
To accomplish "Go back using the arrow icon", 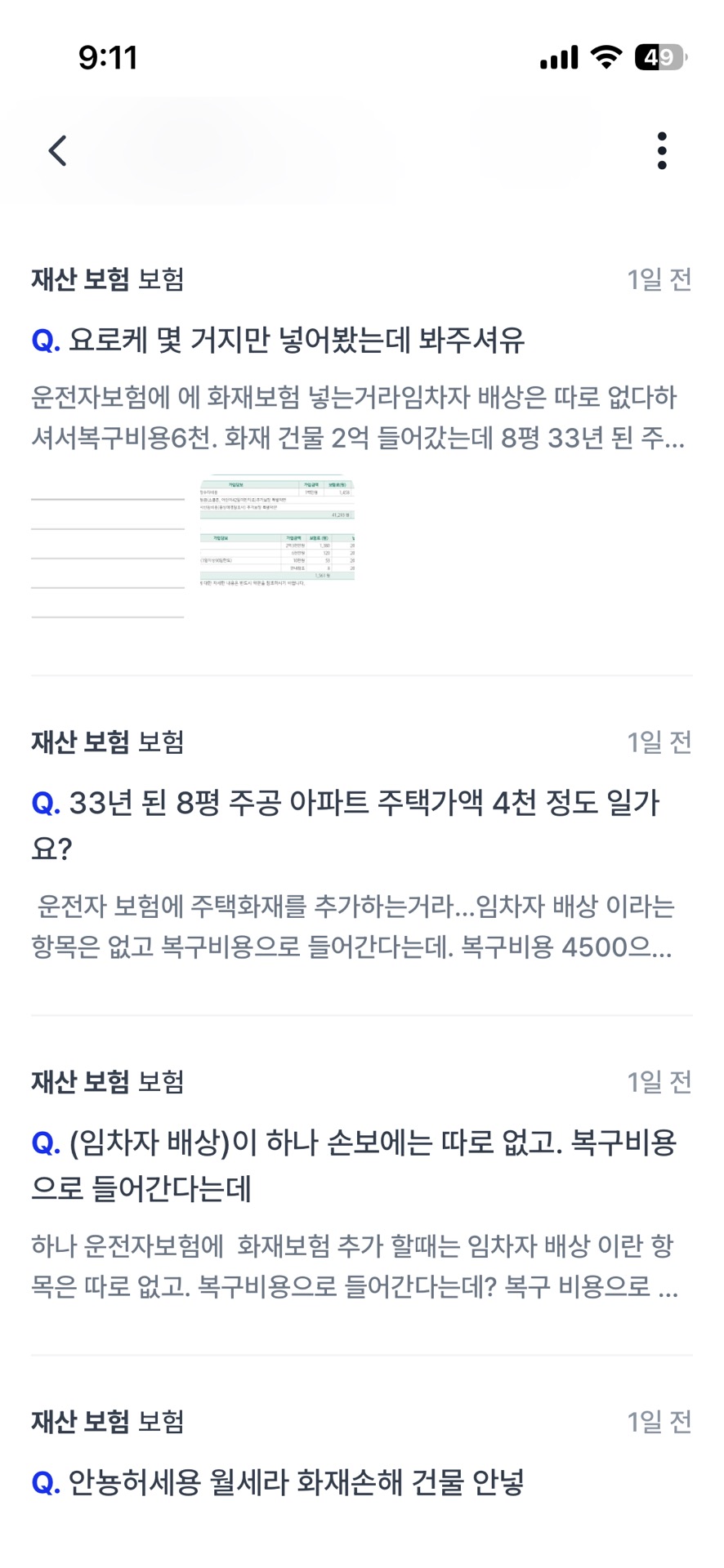I will pos(57,151).
